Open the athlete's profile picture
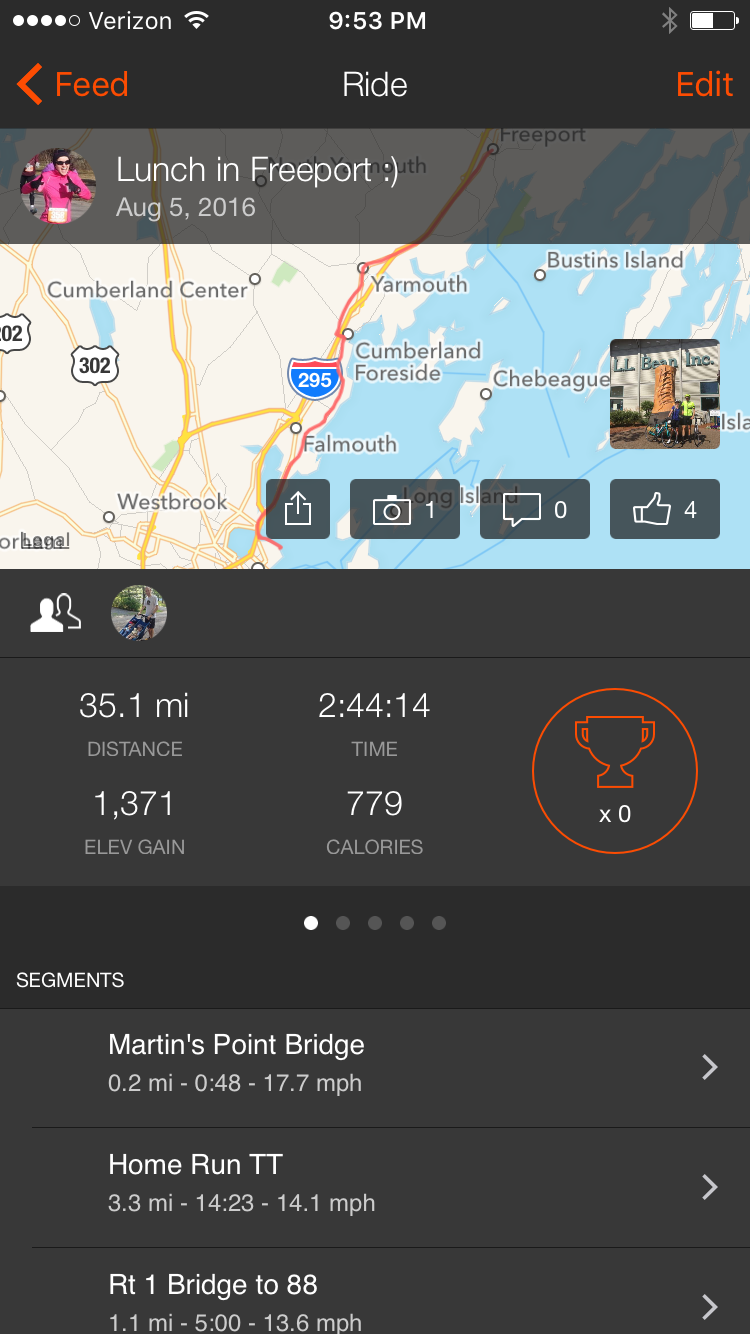 pos(58,186)
